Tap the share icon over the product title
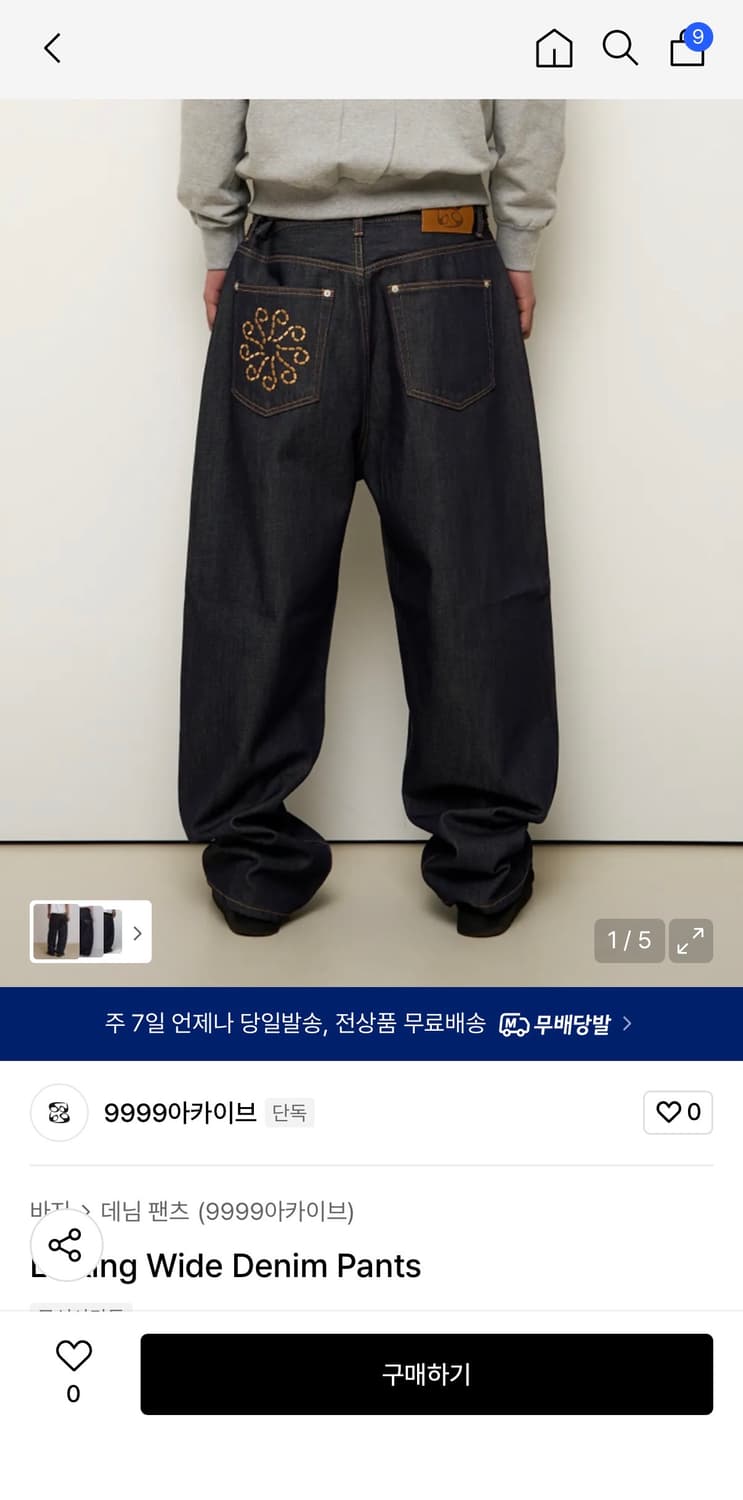Image resolution: width=743 pixels, height=1500 pixels. coord(66,1245)
